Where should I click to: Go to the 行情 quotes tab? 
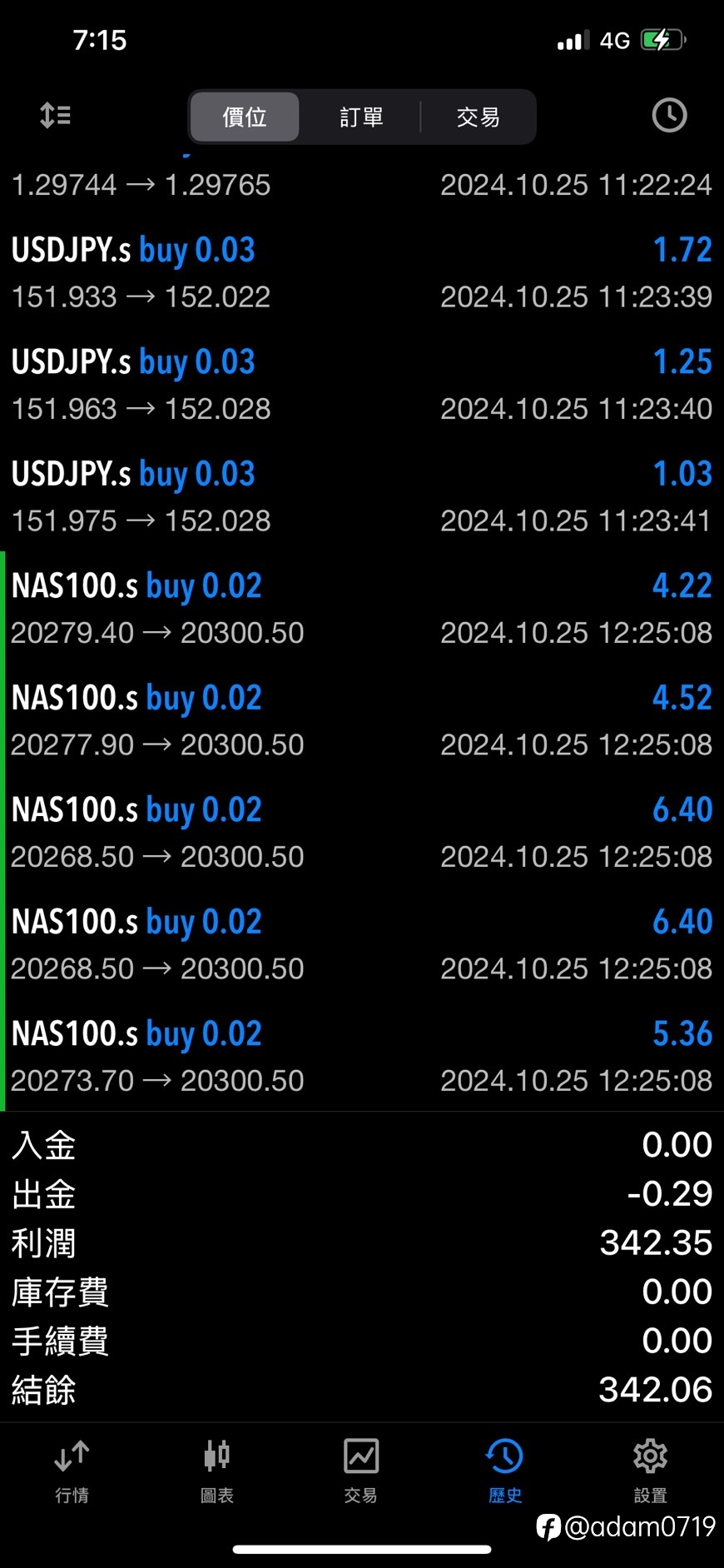(x=72, y=1471)
